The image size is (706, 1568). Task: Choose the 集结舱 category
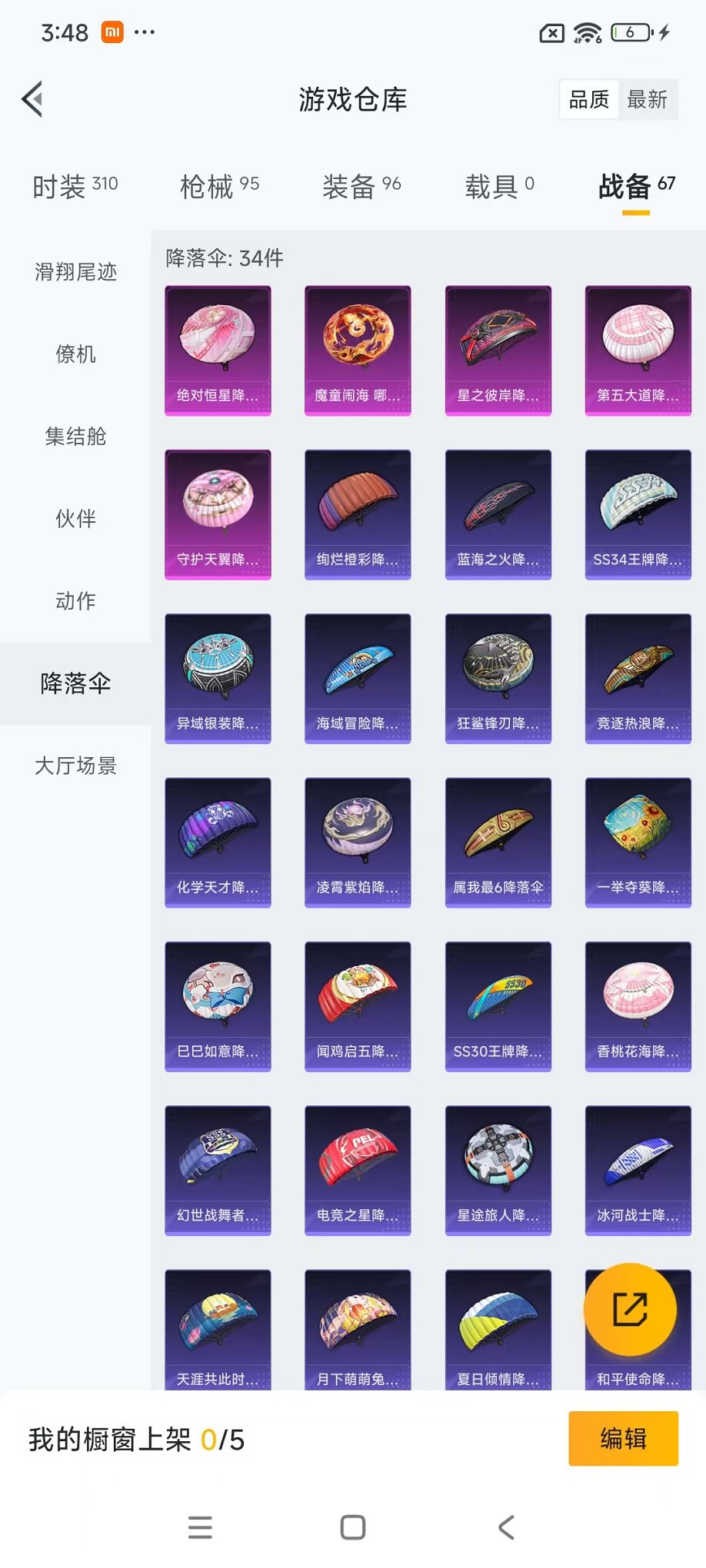(75, 437)
